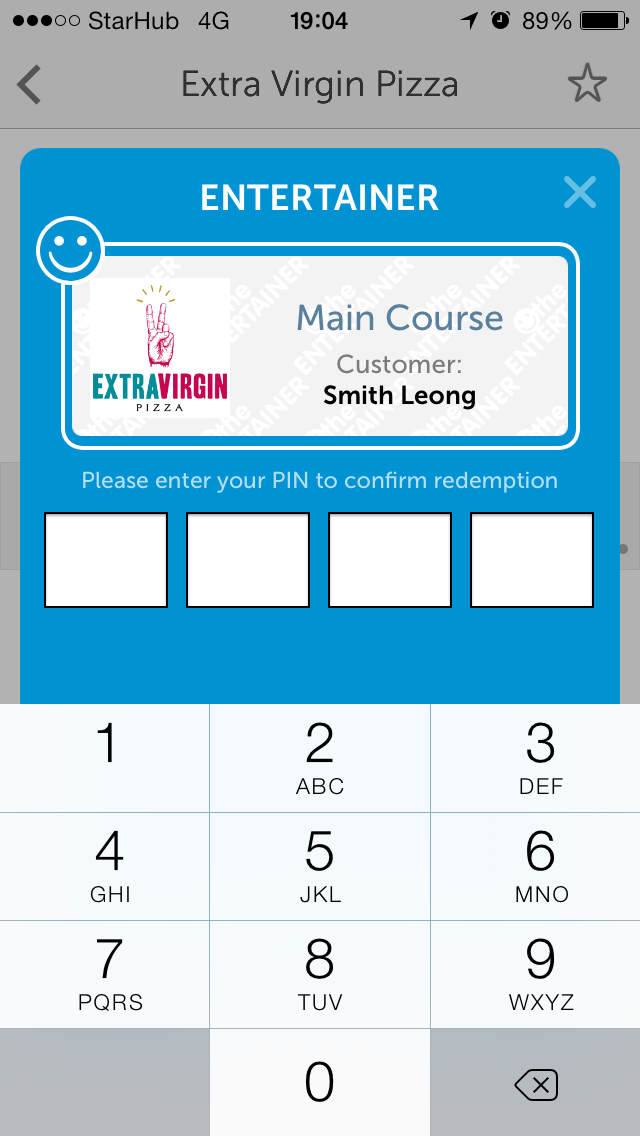Viewport: 640px width, 1136px height.
Task: Go back from Extra Virgin Pizza page
Action: click(30, 85)
